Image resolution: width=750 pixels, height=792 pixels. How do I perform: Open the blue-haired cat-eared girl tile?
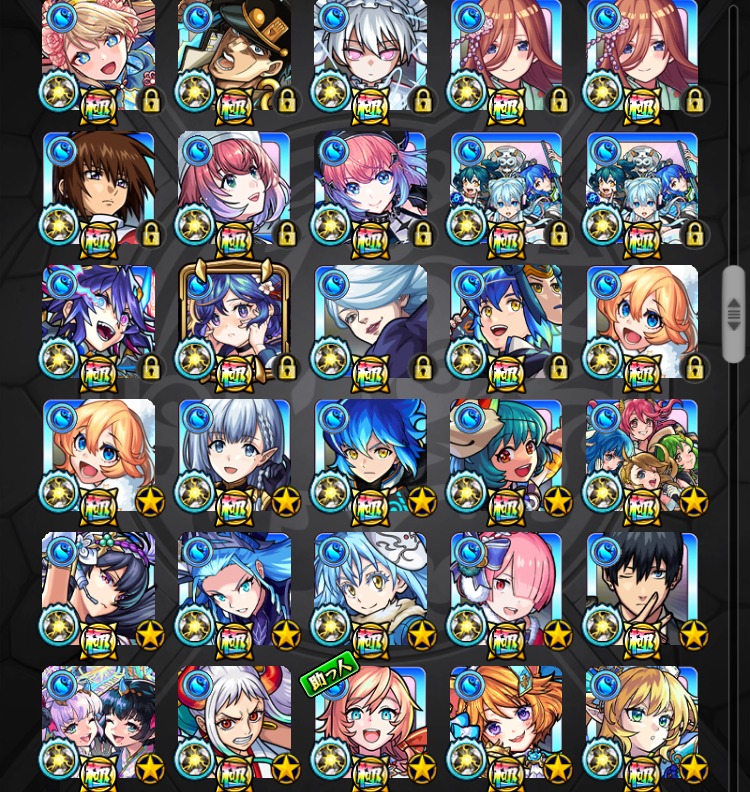506,322
